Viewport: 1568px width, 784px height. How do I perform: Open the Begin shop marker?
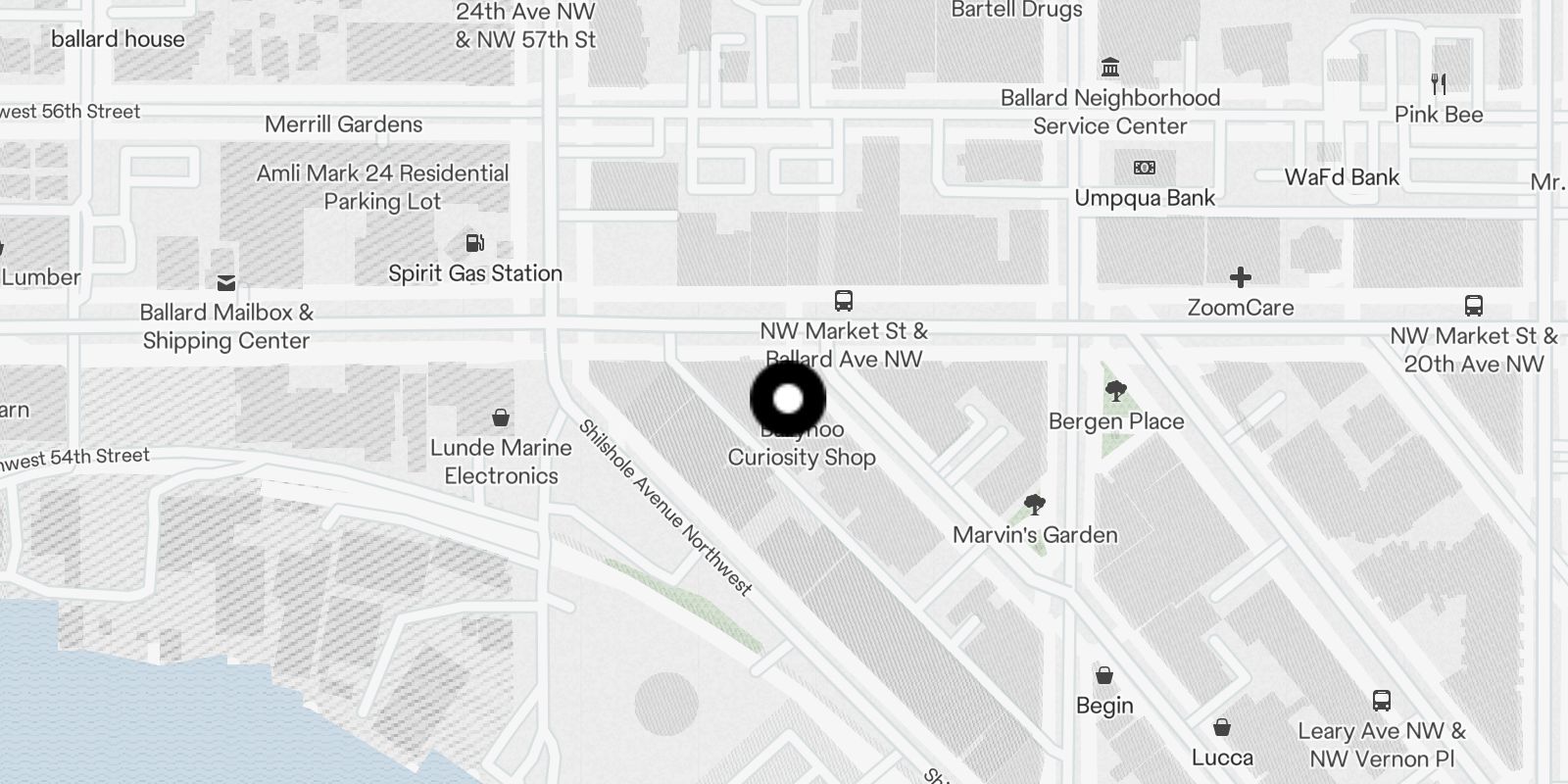tap(1104, 676)
